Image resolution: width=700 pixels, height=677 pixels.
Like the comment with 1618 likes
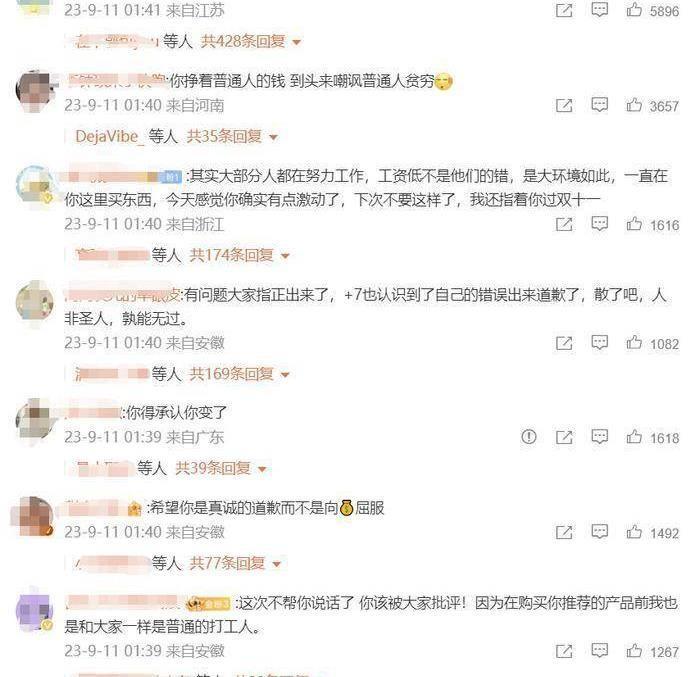634,437
